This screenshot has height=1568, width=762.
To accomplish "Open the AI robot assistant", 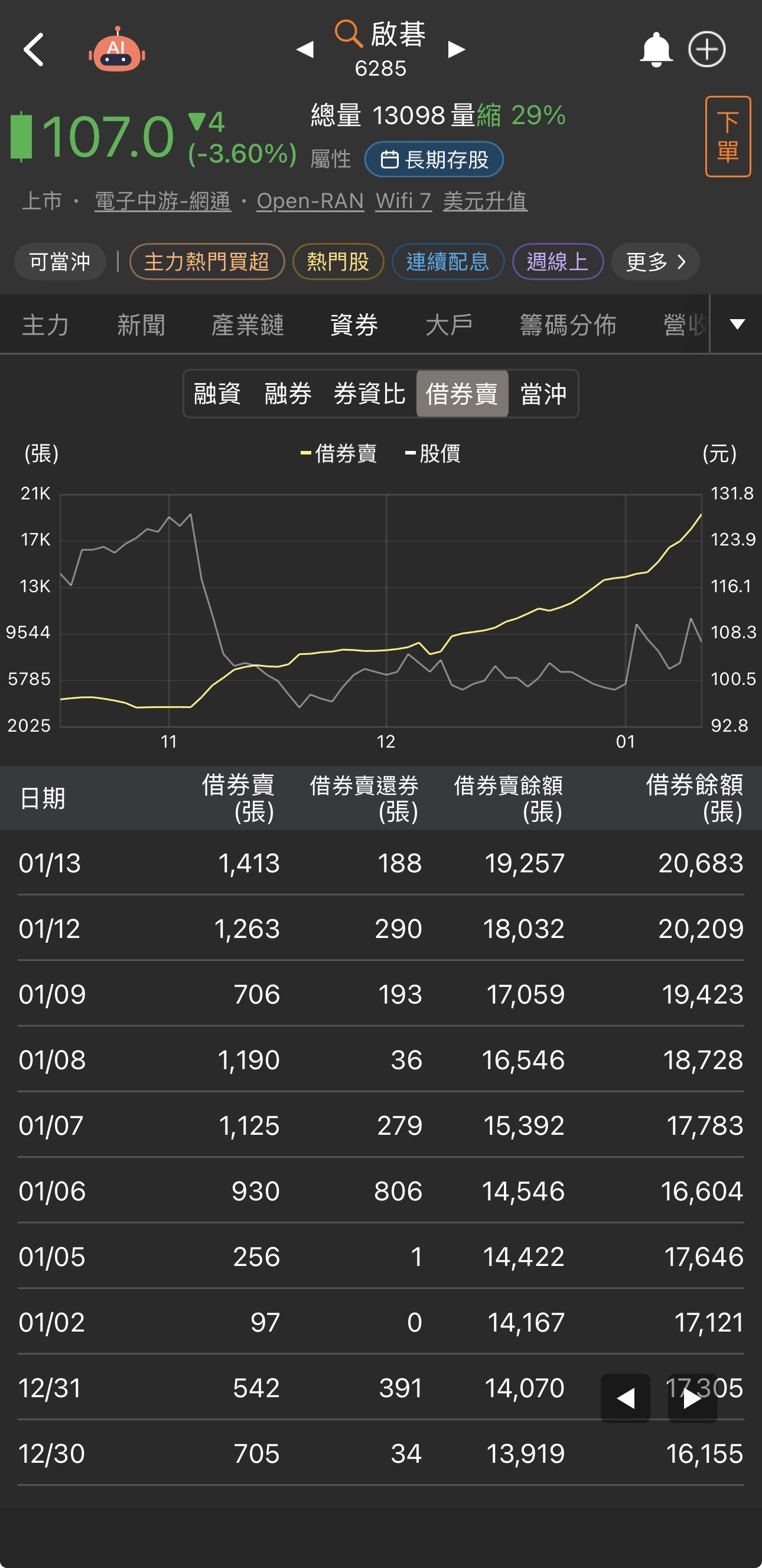I will coord(117,50).
